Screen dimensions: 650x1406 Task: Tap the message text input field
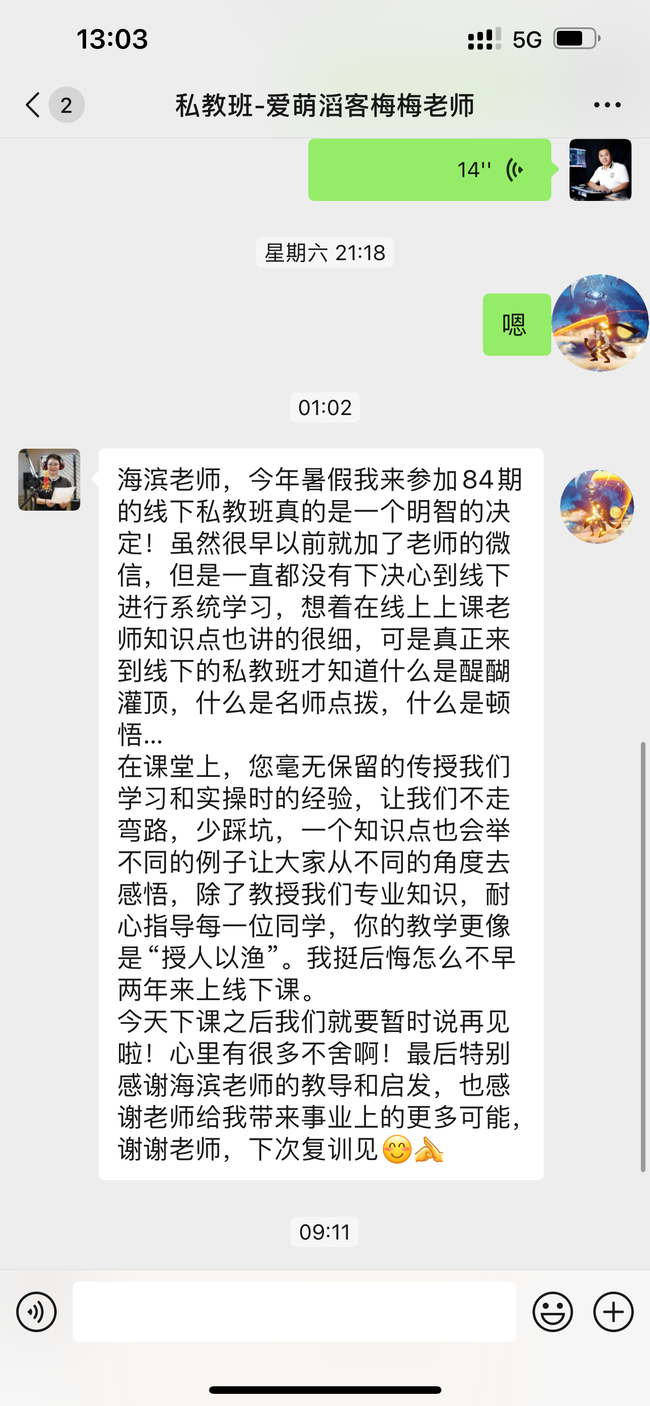[x=294, y=1311]
